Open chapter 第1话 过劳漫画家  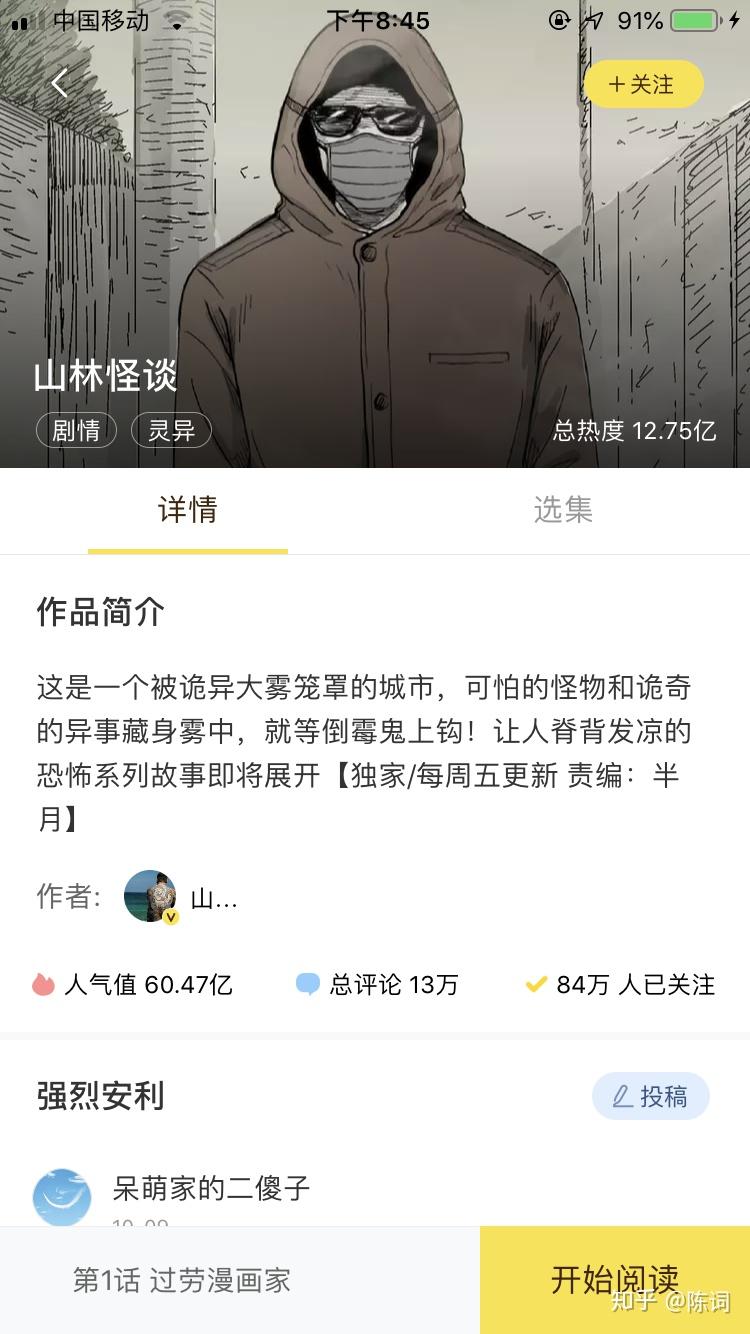(181, 1280)
